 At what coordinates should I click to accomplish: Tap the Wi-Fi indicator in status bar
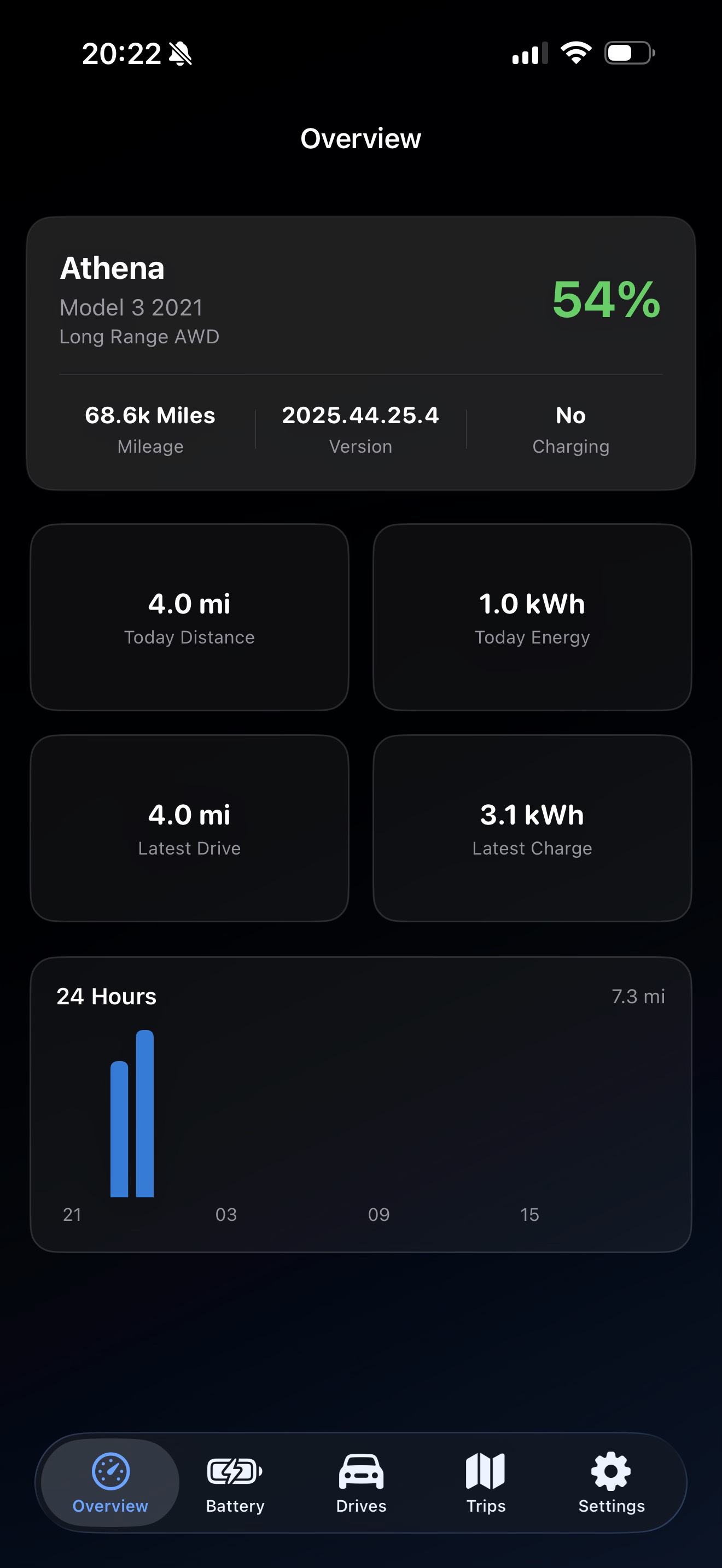coord(575,54)
